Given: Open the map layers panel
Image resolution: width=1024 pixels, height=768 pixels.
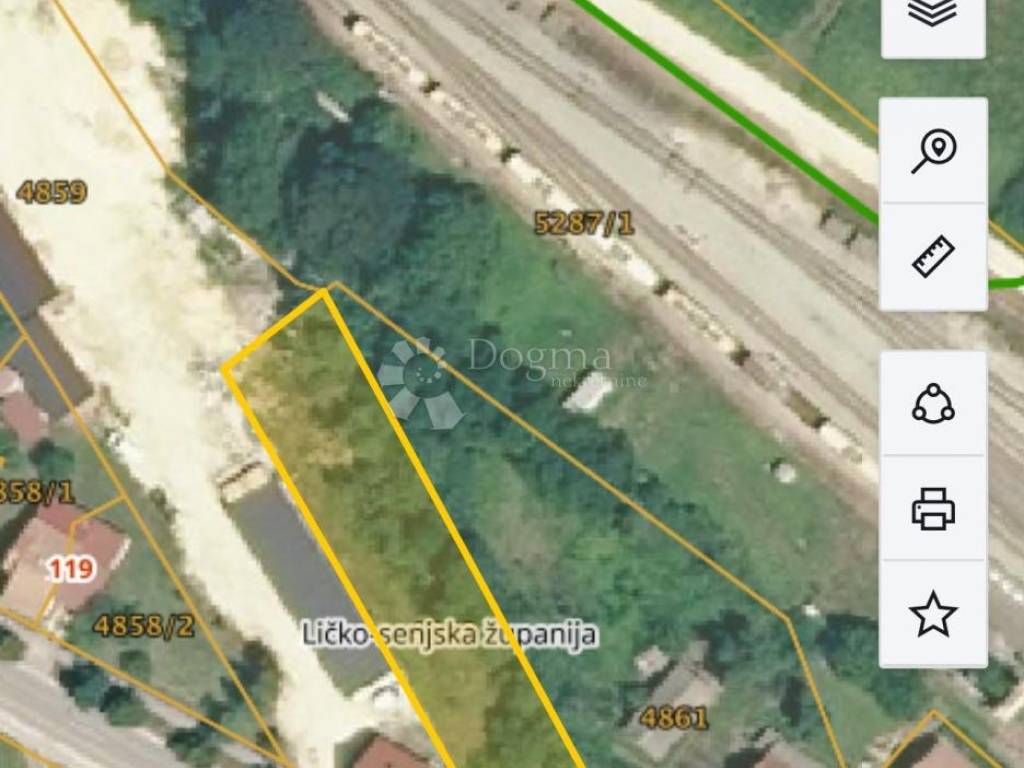Looking at the screenshot, I should point(933,15).
